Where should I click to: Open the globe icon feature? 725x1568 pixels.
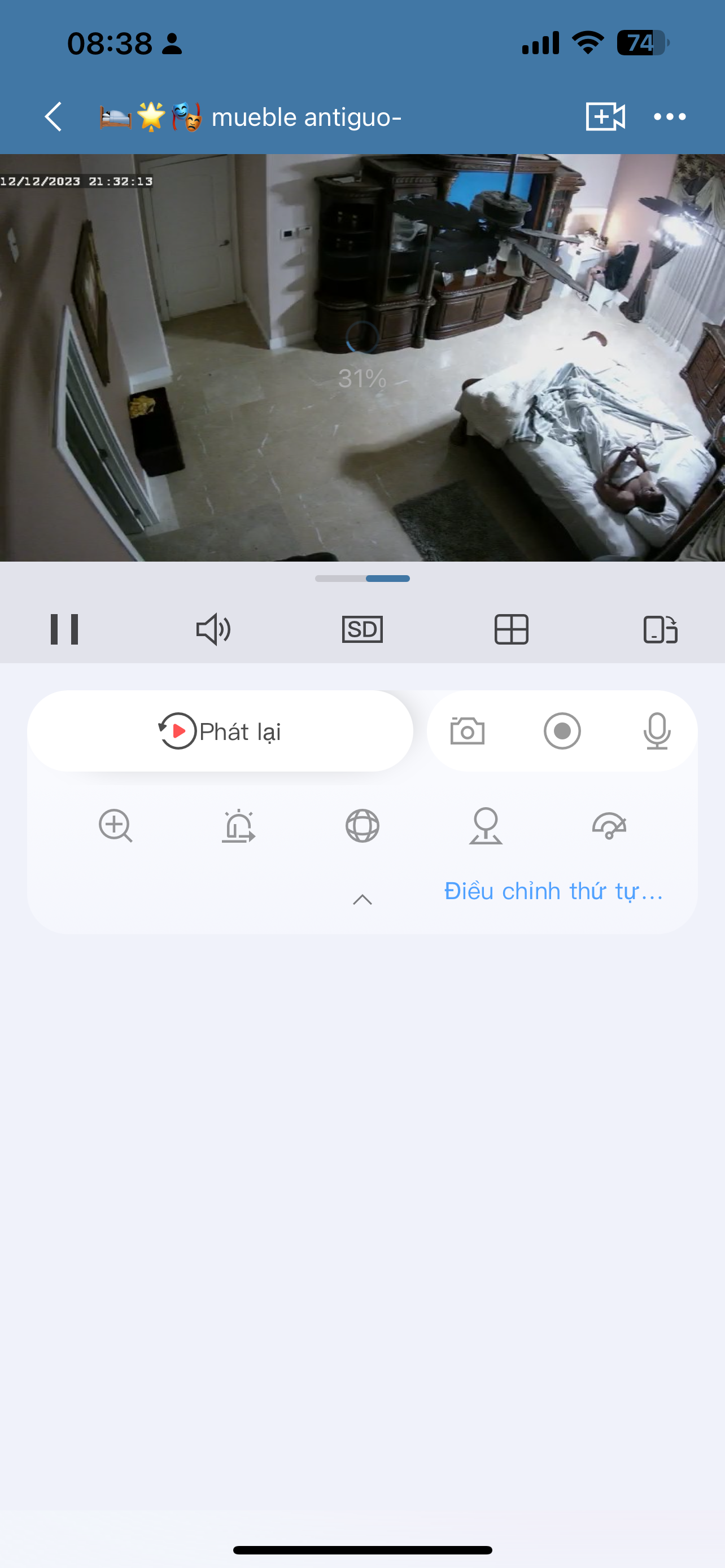coord(362,825)
